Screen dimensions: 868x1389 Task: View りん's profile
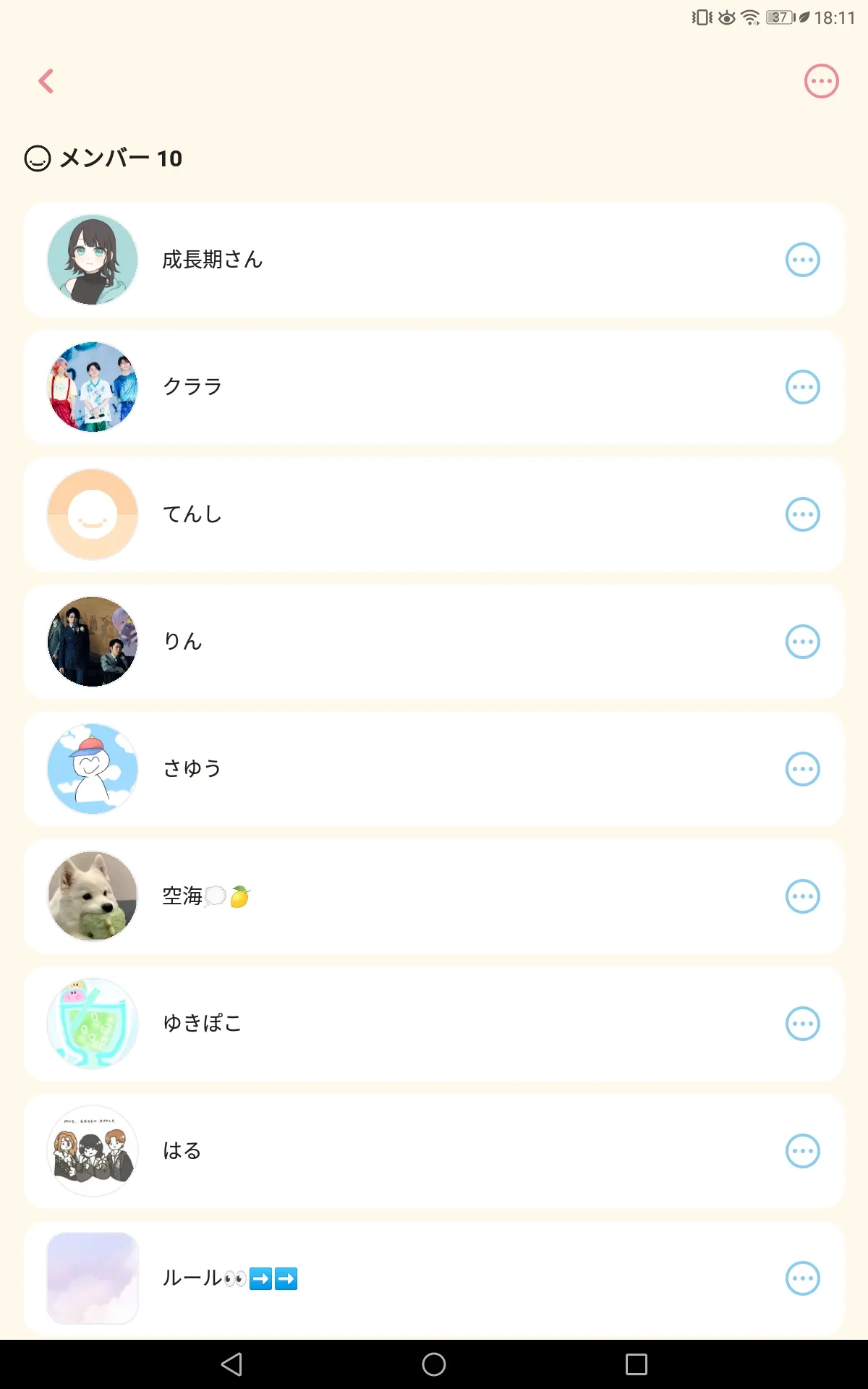click(x=182, y=642)
